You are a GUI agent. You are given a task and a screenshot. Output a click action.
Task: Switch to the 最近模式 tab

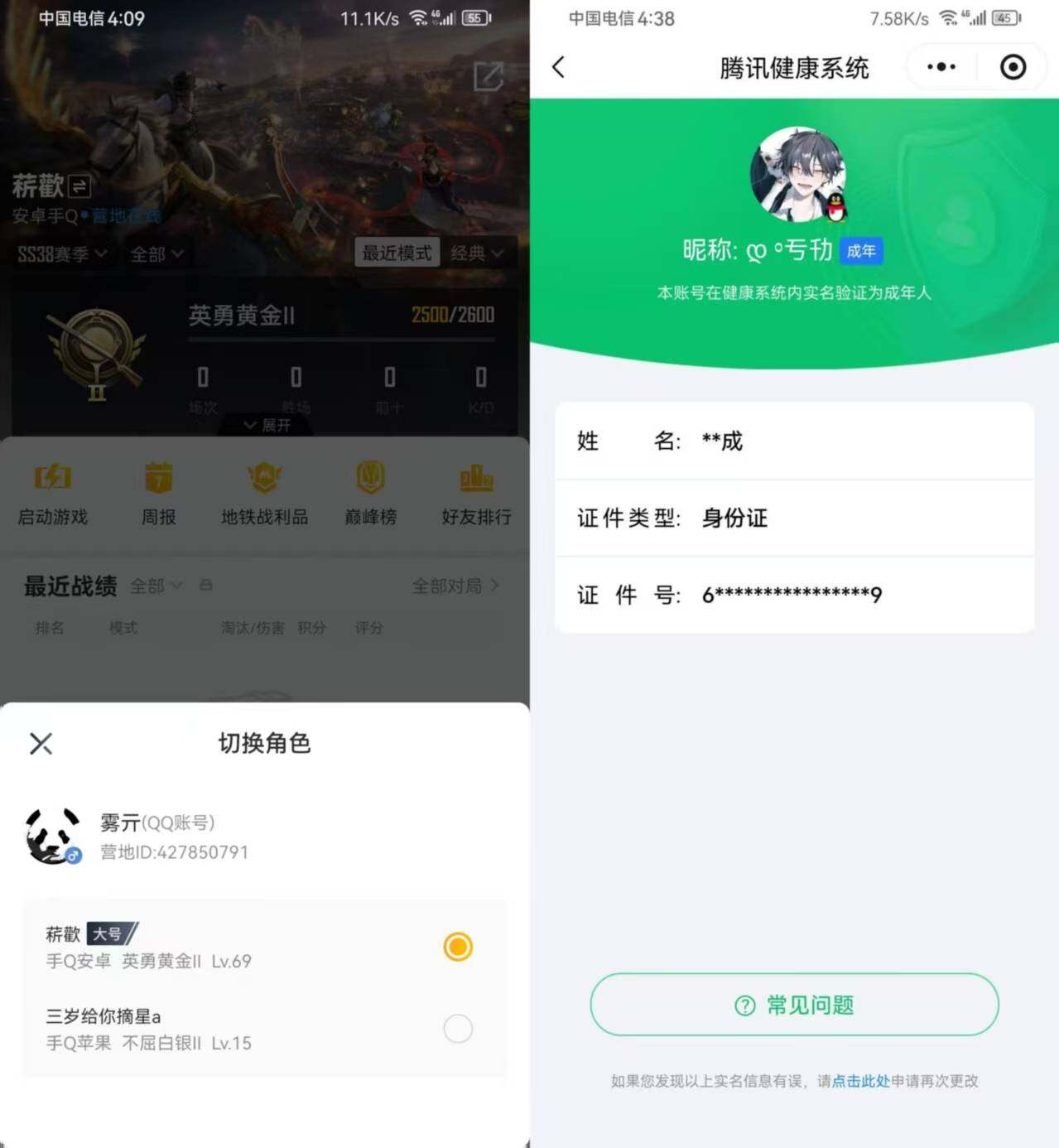[x=397, y=253]
